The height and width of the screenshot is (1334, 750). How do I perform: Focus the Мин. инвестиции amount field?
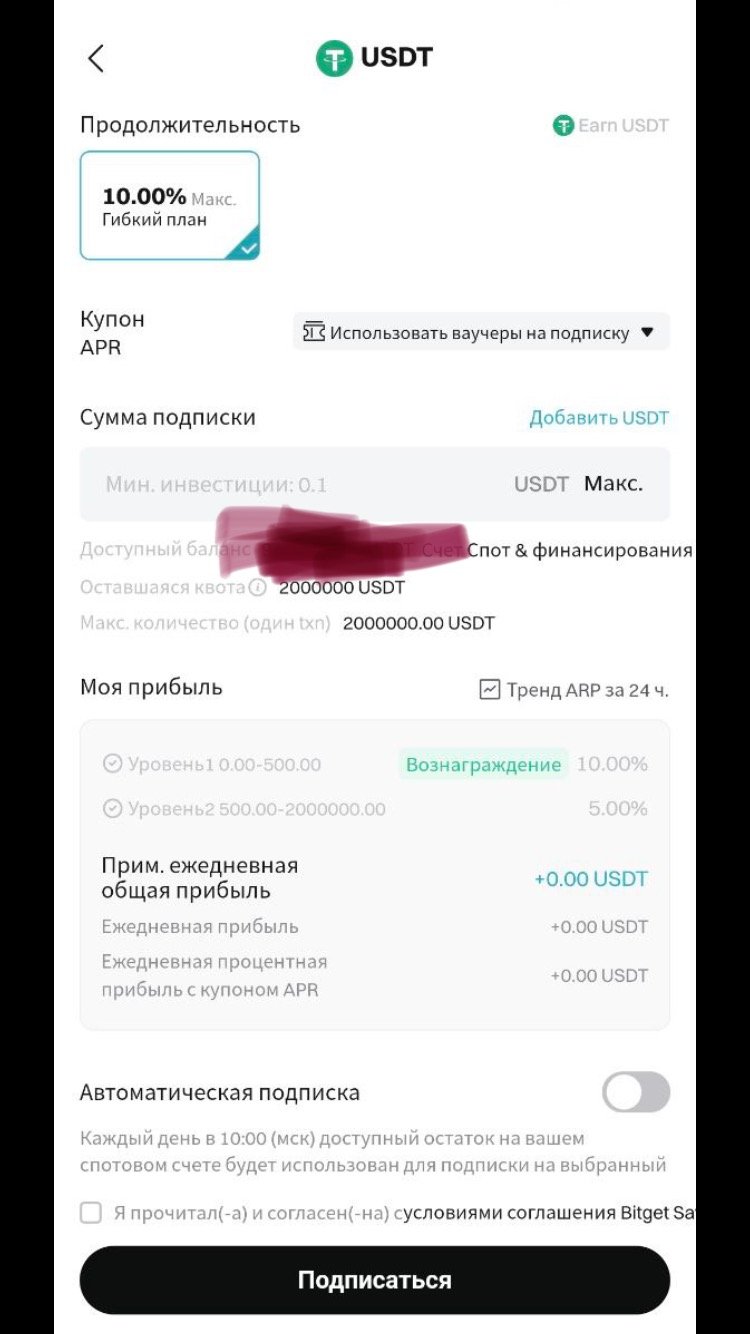[300, 485]
